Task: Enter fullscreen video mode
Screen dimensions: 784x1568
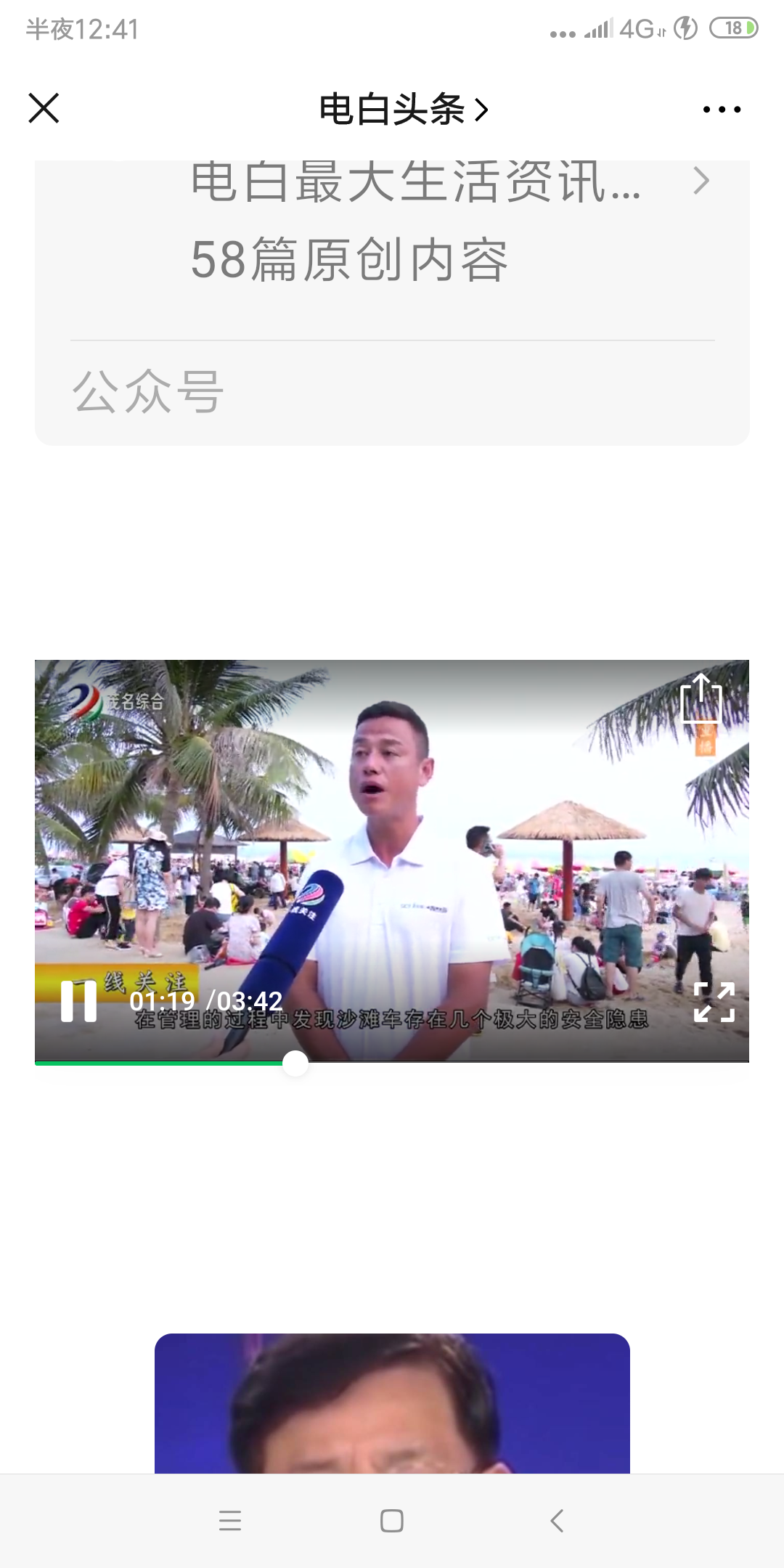Action: click(714, 1002)
